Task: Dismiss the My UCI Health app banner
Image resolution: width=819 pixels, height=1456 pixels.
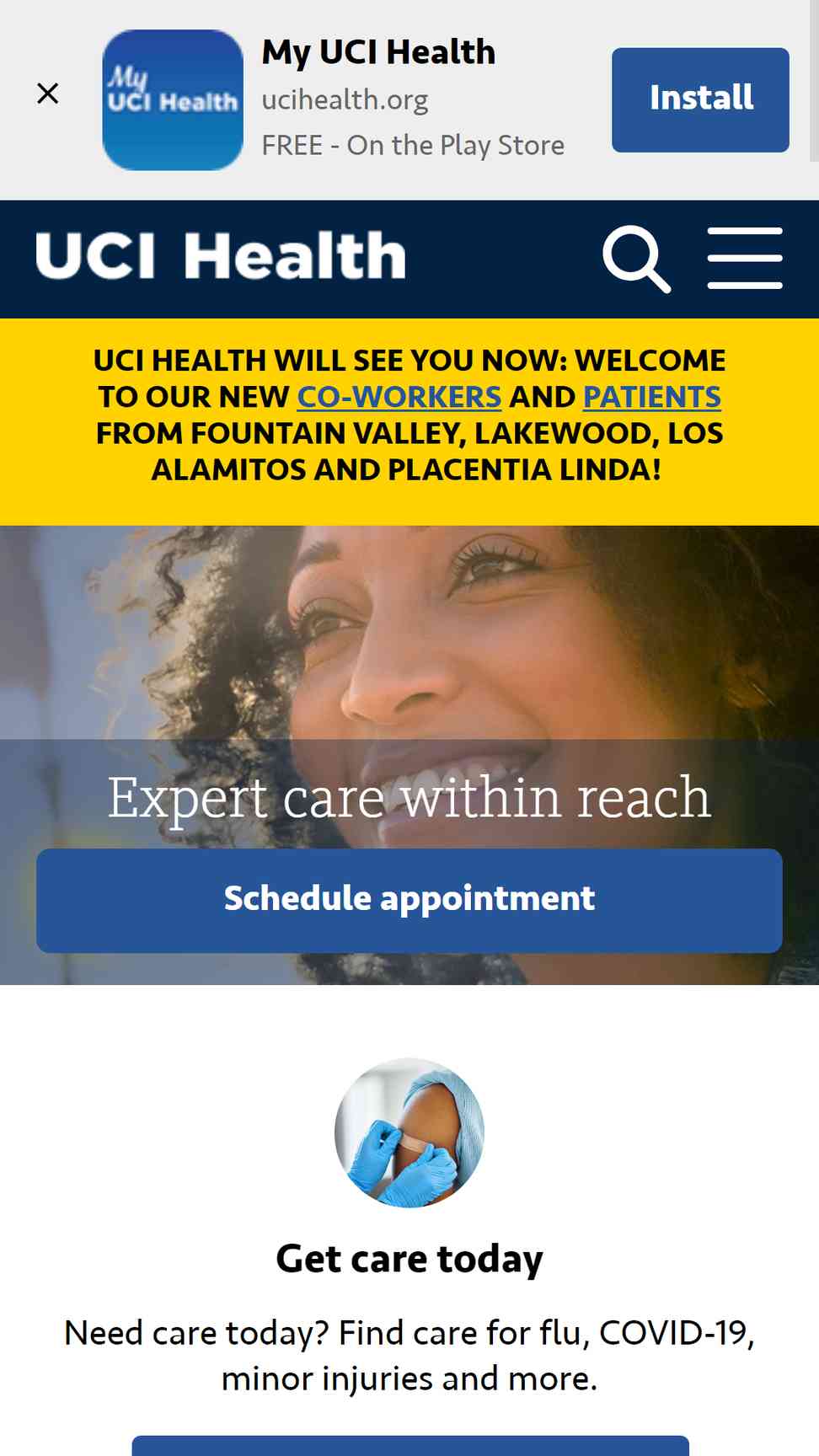Action: [x=48, y=94]
